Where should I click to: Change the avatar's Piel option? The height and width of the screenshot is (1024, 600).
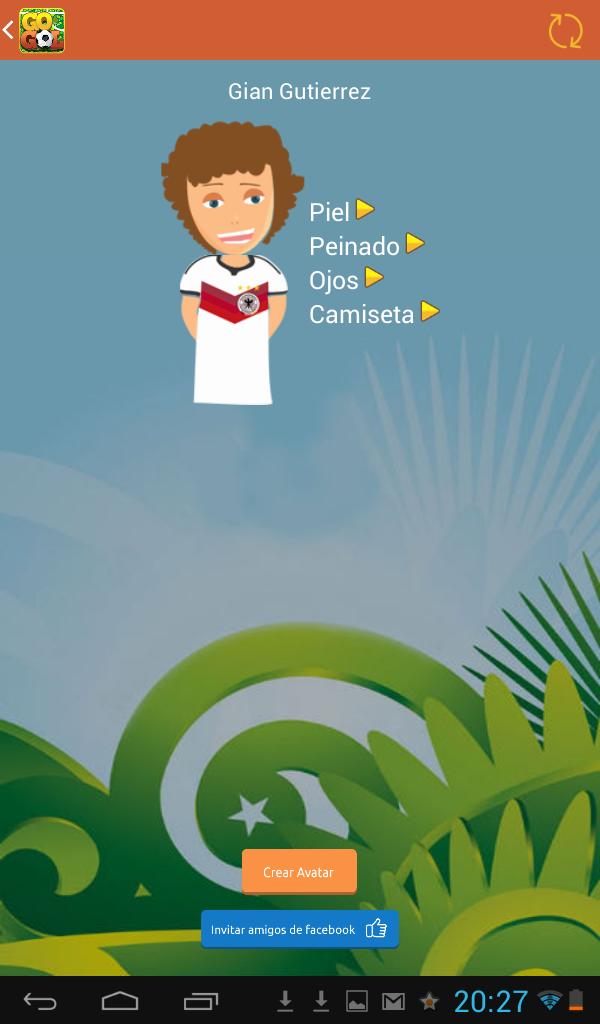pos(365,210)
